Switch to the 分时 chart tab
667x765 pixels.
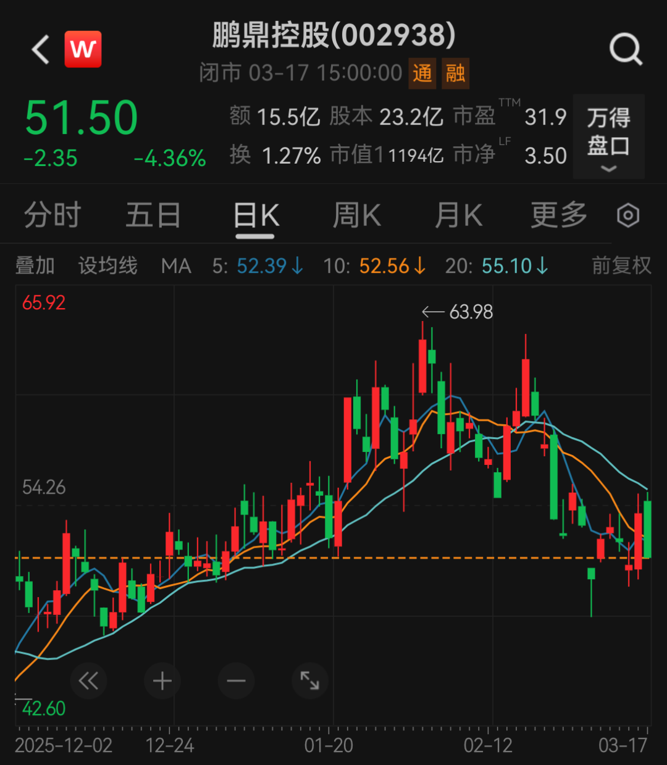(x=52, y=214)
